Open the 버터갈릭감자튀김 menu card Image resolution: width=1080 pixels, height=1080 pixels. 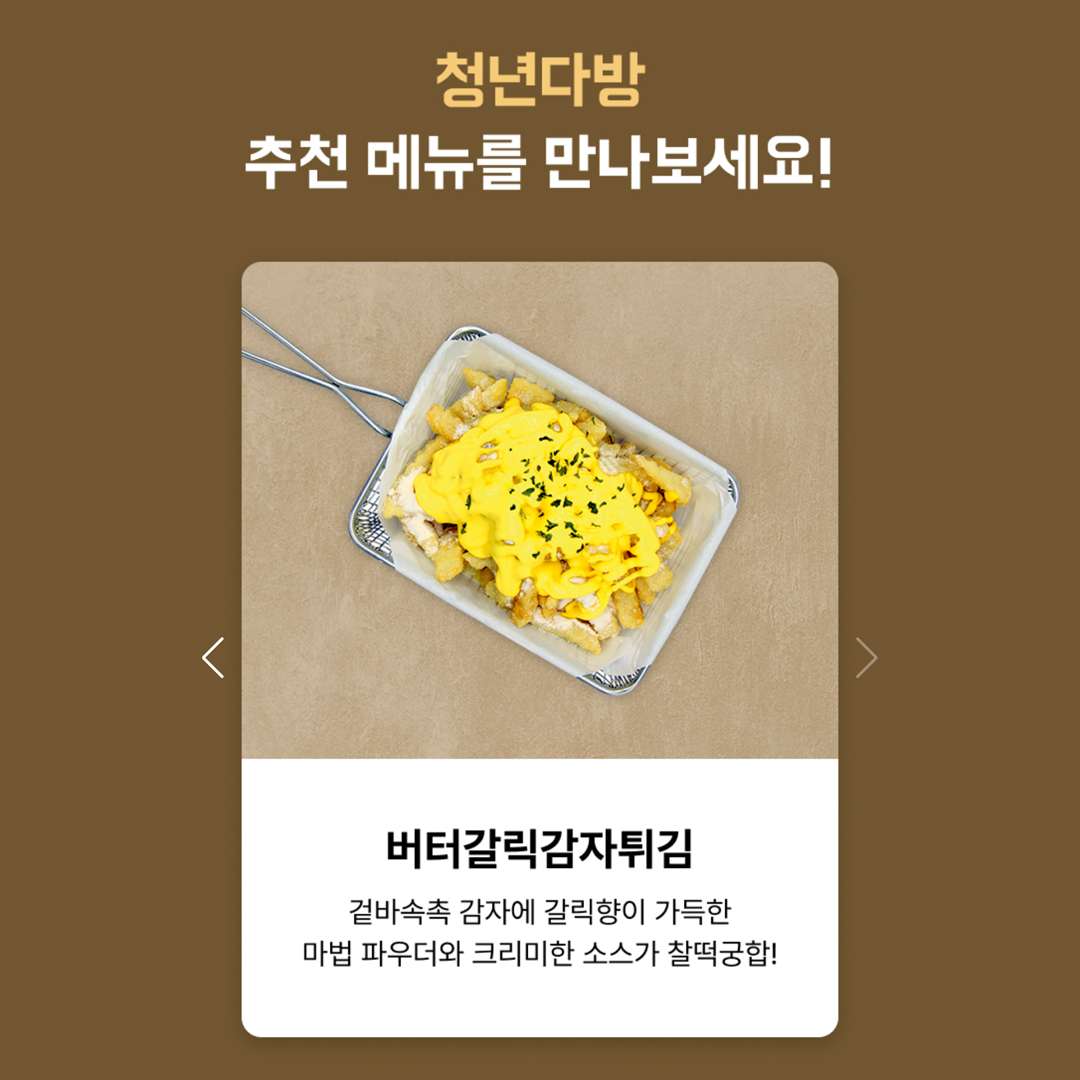[x=539, y=650]
